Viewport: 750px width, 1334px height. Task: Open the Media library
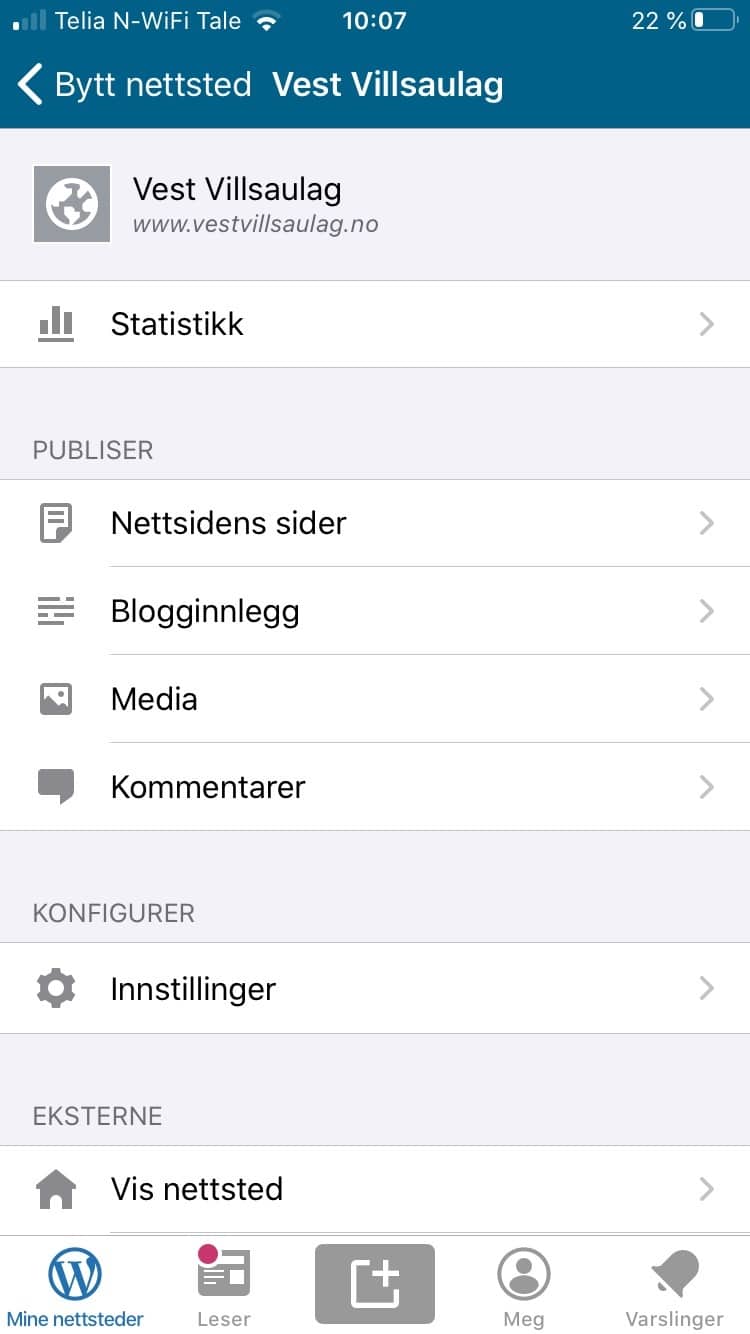(375, 699)
